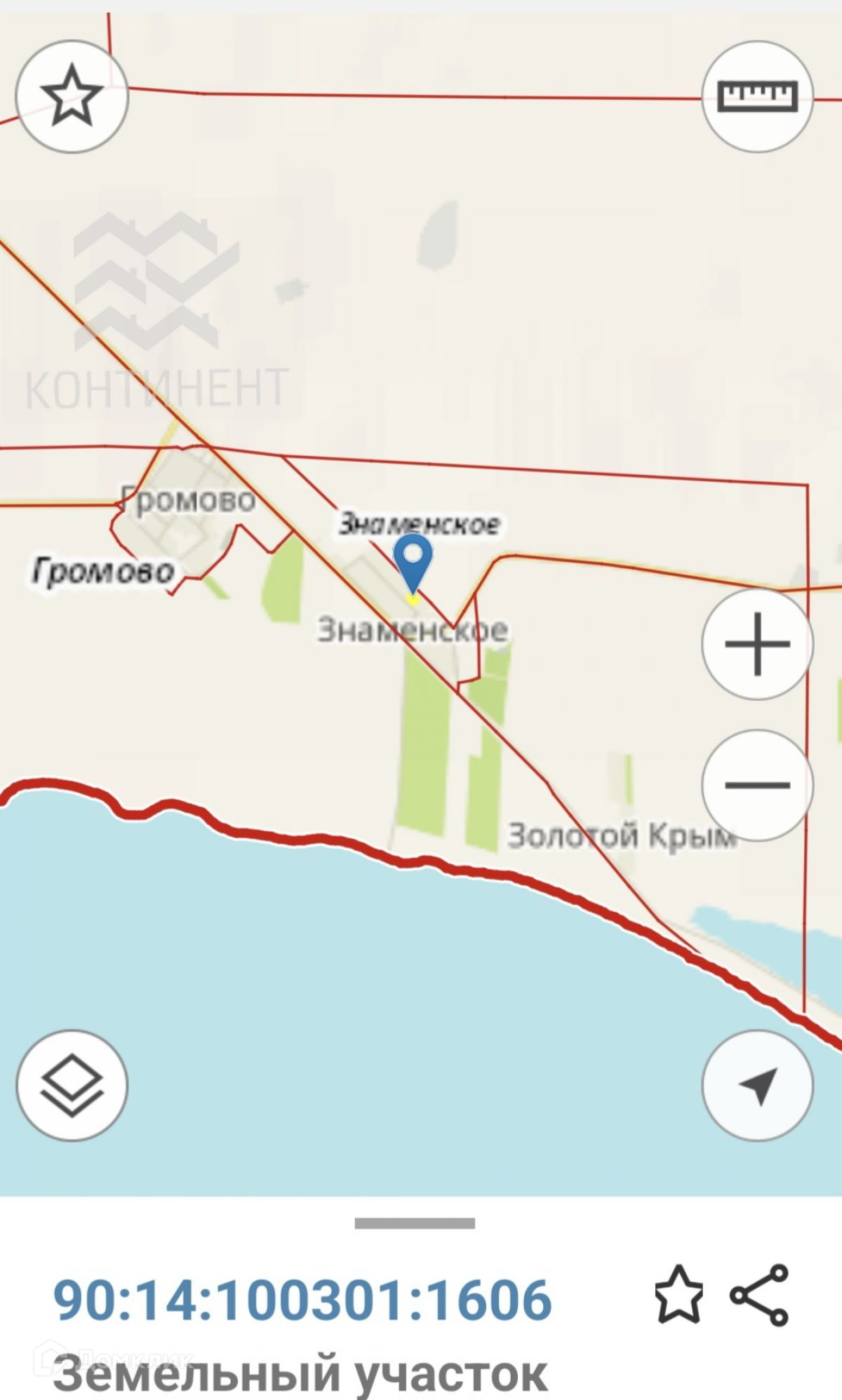Expand the plot info panel by its handle
This screenshot has height=1400, width=842.
(415, 1223)
